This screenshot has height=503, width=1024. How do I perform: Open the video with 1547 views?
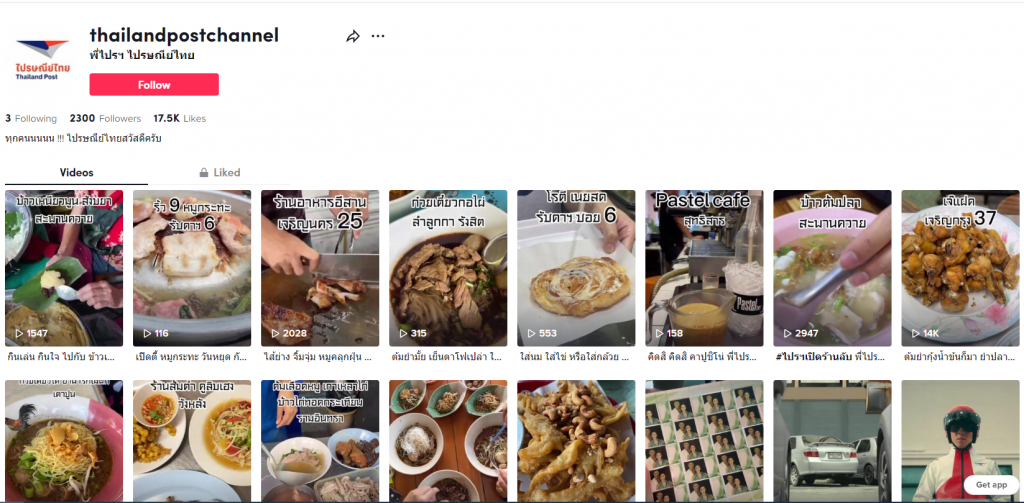(64, 268)
